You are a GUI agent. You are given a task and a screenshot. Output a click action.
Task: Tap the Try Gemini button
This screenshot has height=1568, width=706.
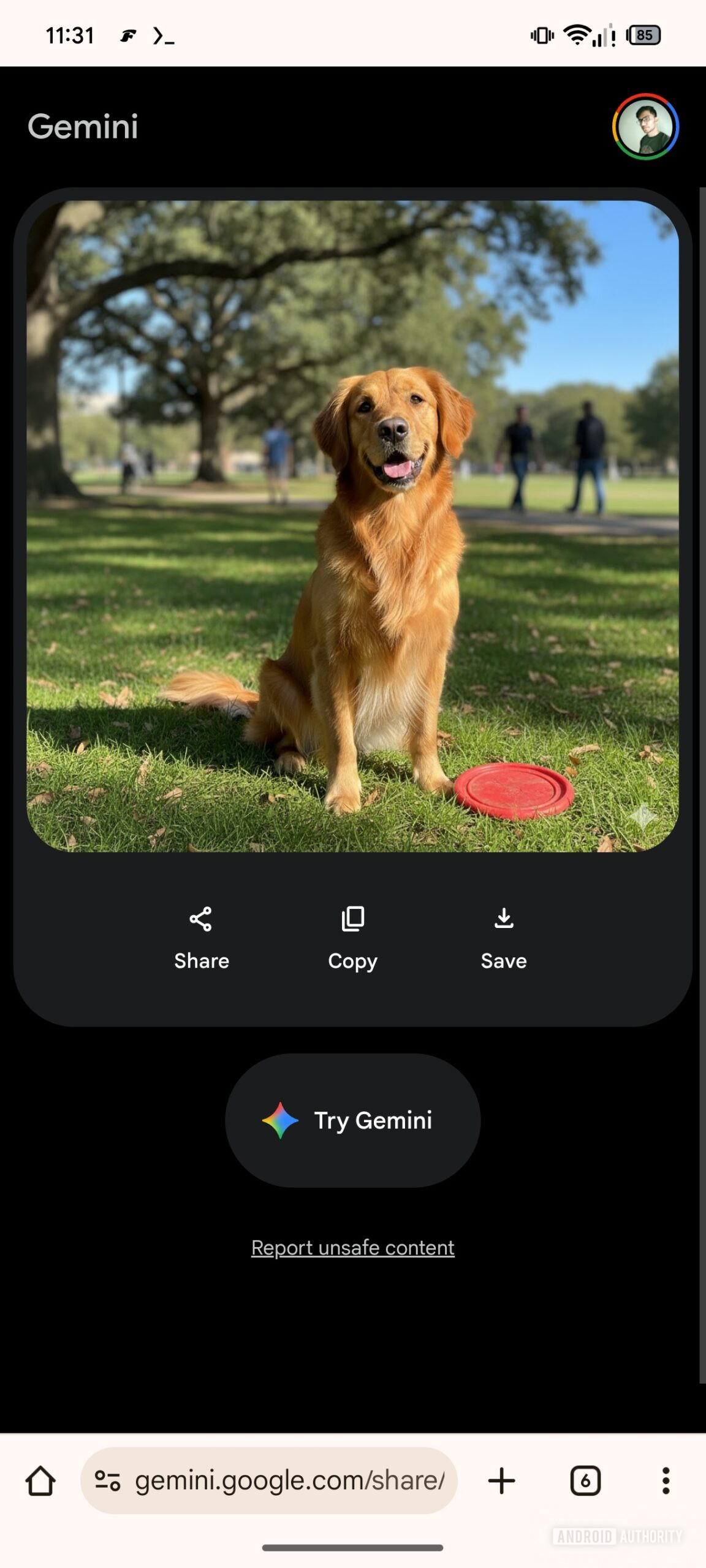click(352, 1120)
